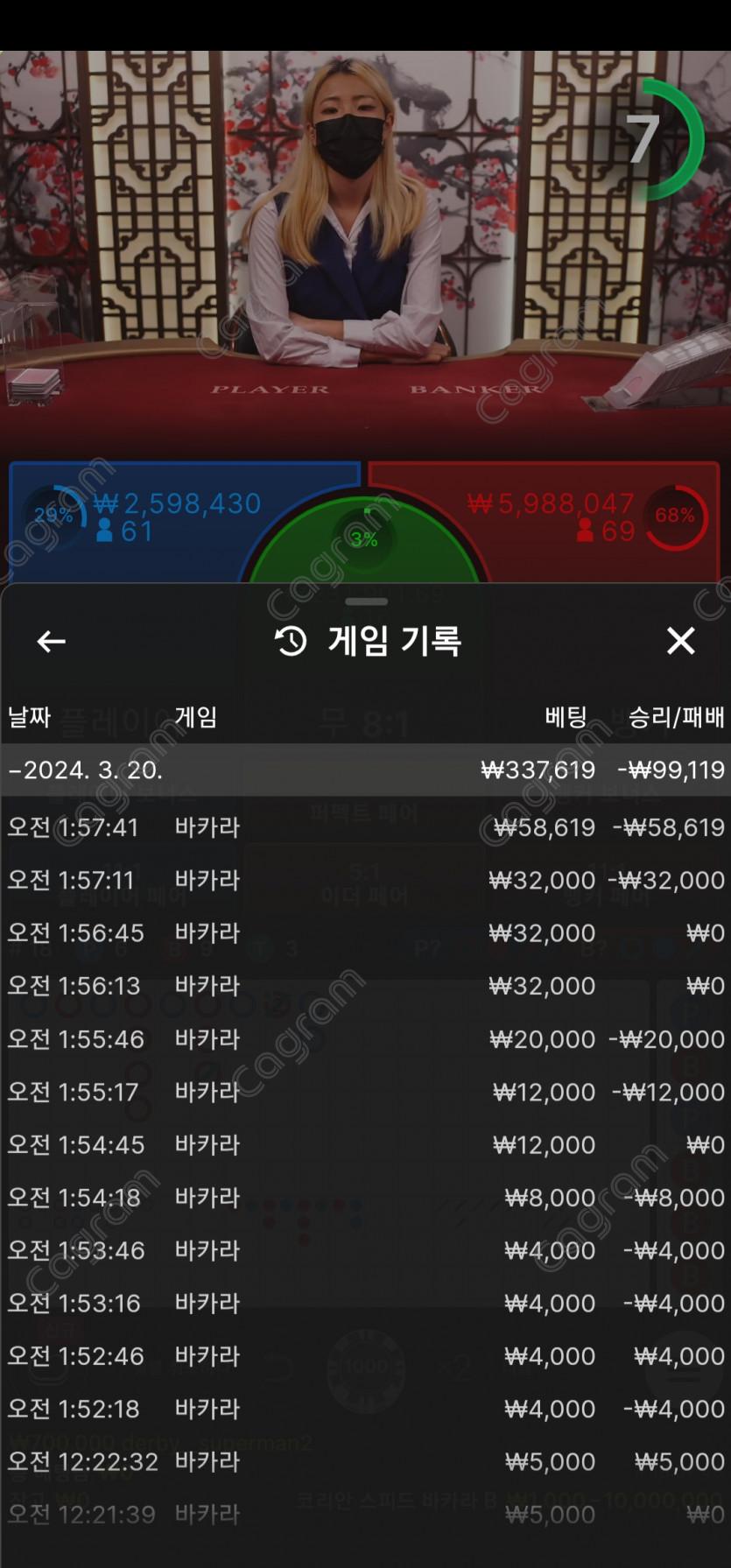
Task: View details of the 오전 1:57:11 round
Action: pyautogui.click(x=365, y=880)
